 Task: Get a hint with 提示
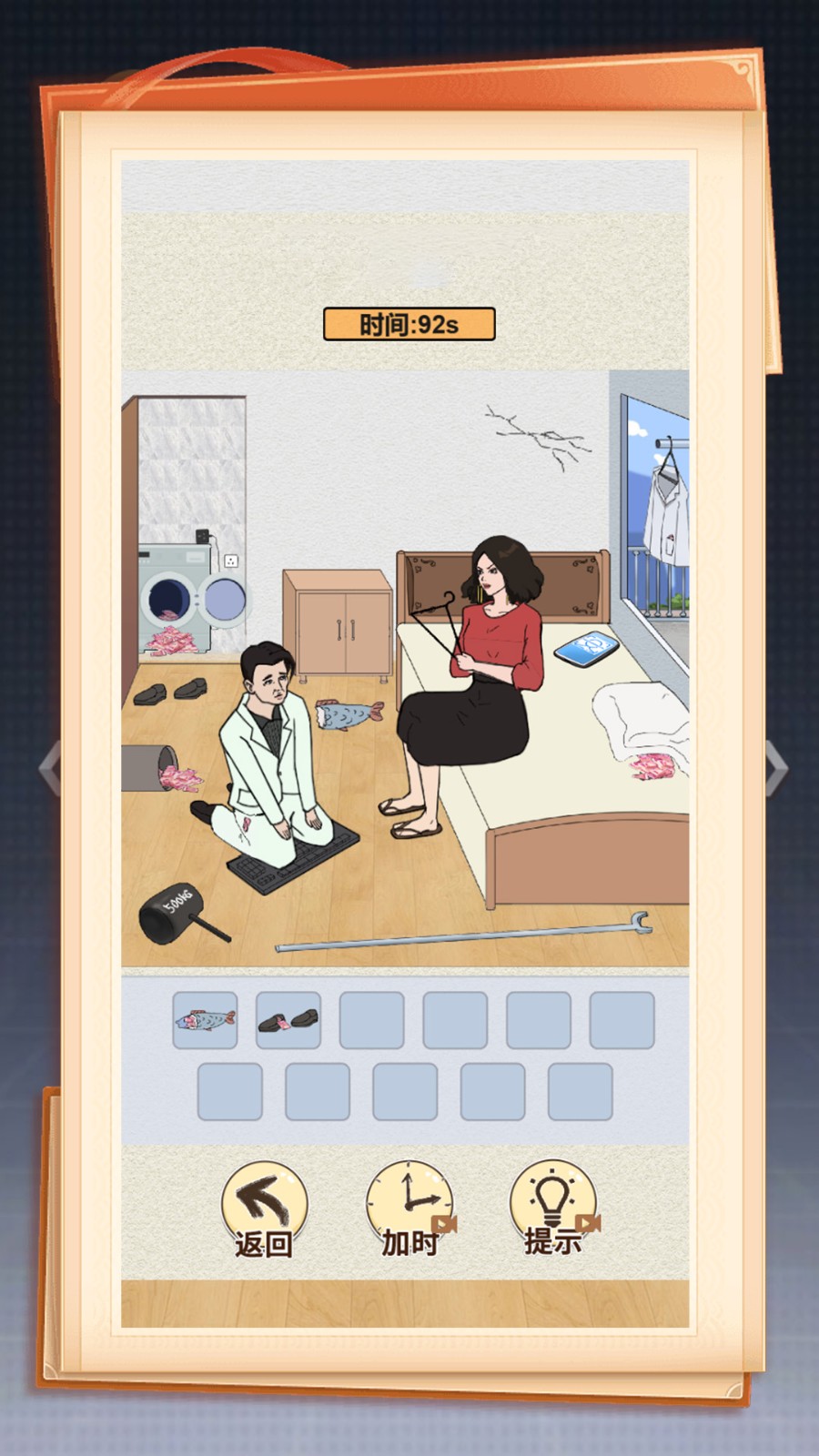pyautogui.click(x=553, y=1208)
